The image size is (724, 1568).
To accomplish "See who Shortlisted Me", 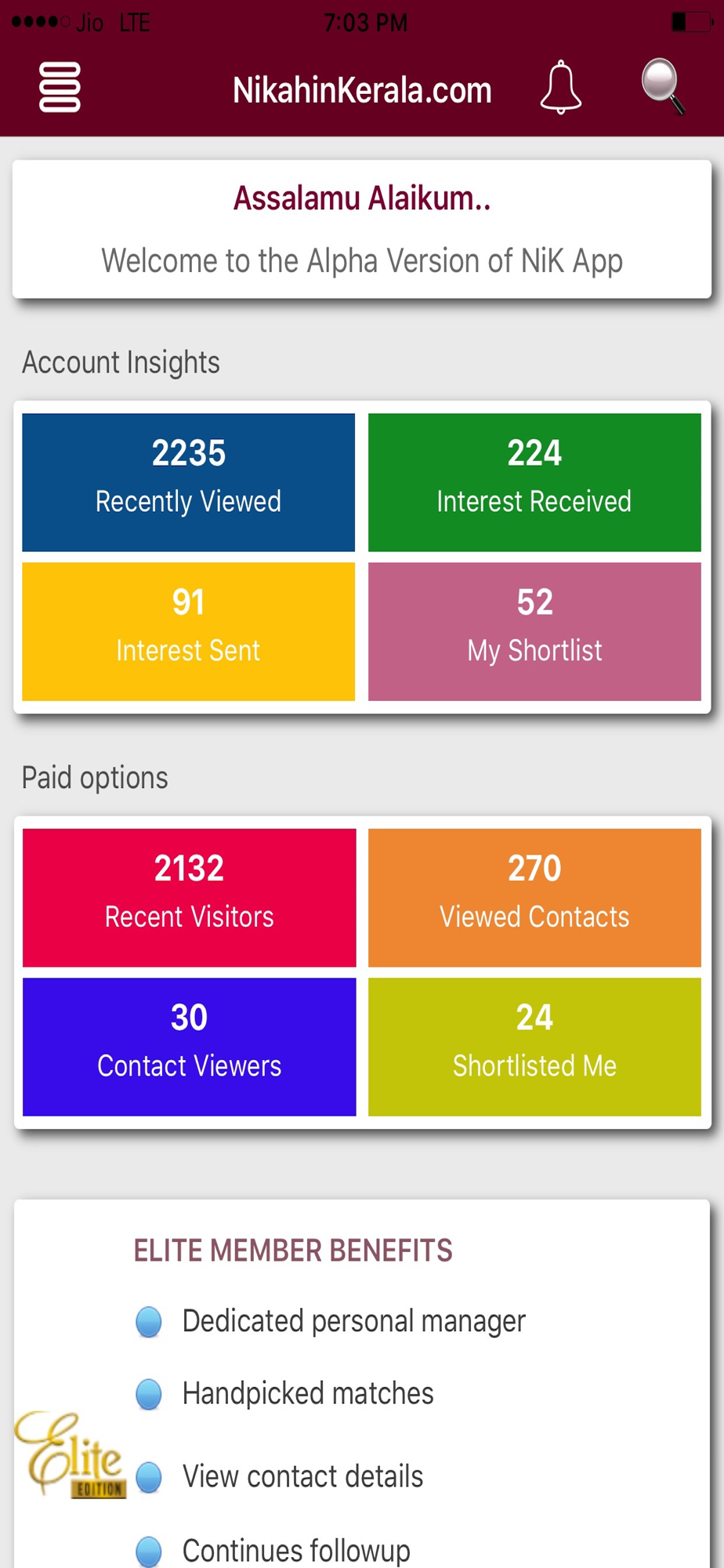I will click(534, 1047).
